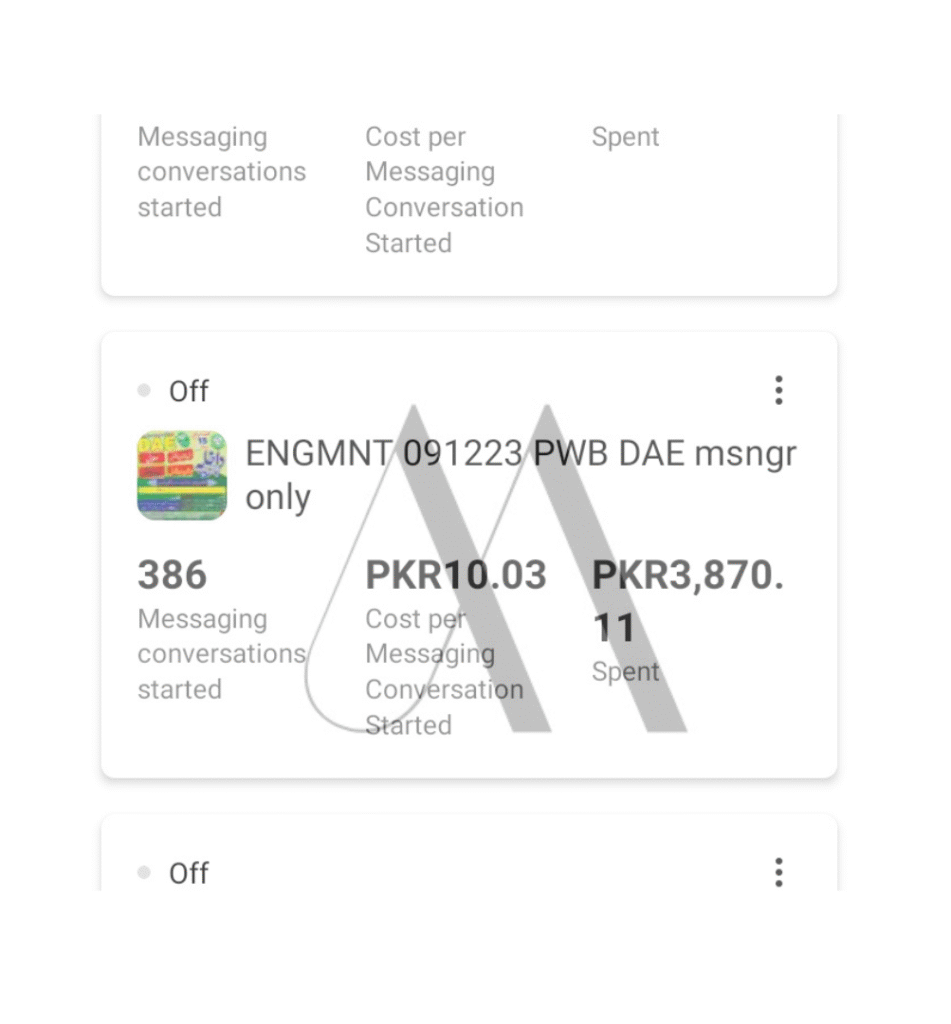The image size is (951, 1024).
Task: Open options menu for ENGMNT 091223 campaign
Action: pyautogui.click(x=778, y=390)
